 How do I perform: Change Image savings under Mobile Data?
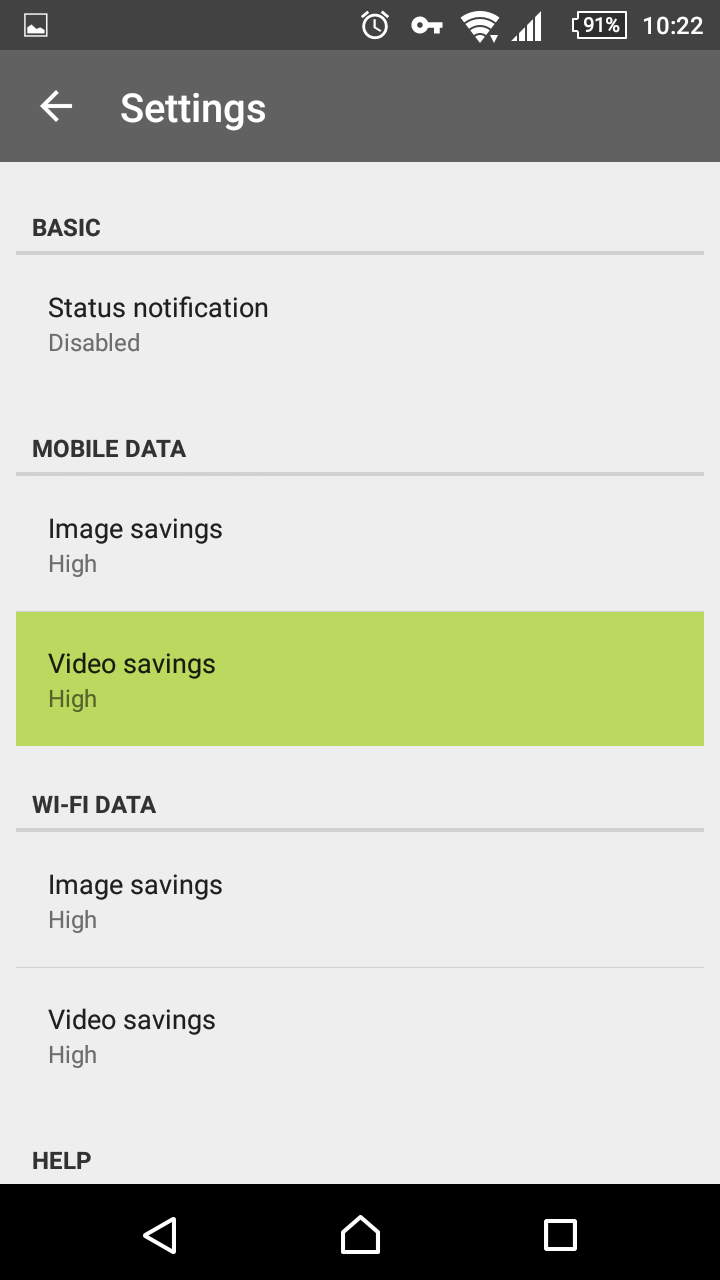pos(360,545)
